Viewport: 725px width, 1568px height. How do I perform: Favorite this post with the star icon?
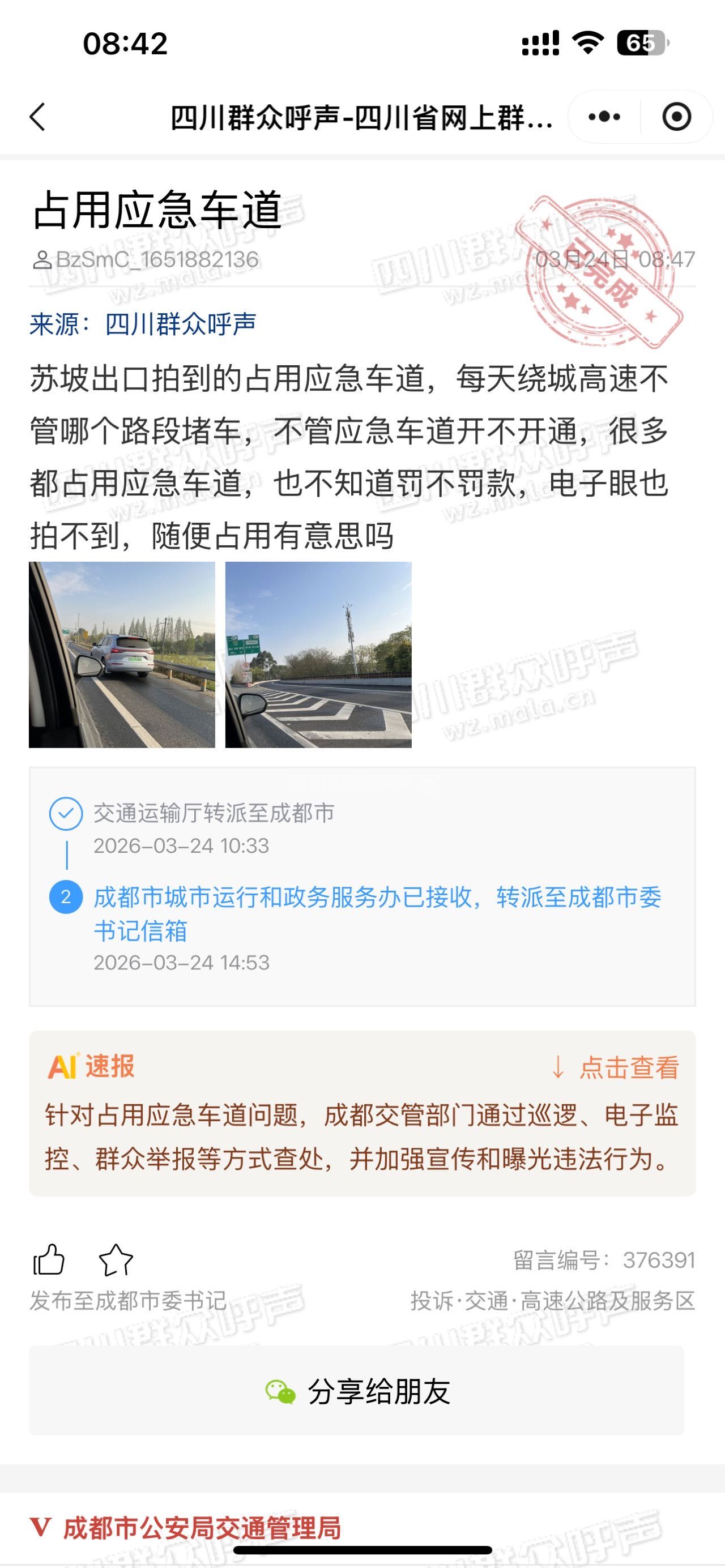[116, 1259]
